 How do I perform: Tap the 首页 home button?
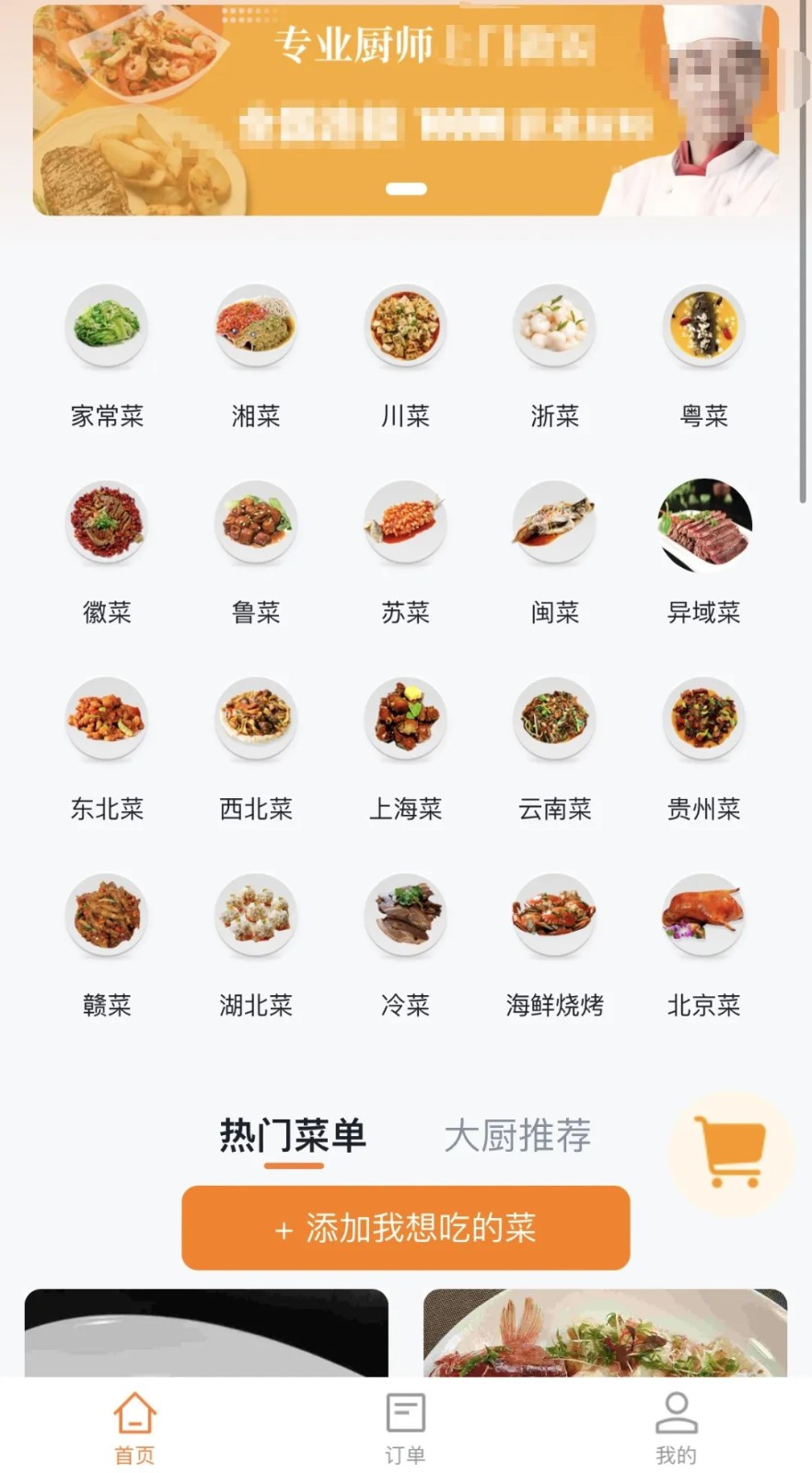tap(134, 1422)
